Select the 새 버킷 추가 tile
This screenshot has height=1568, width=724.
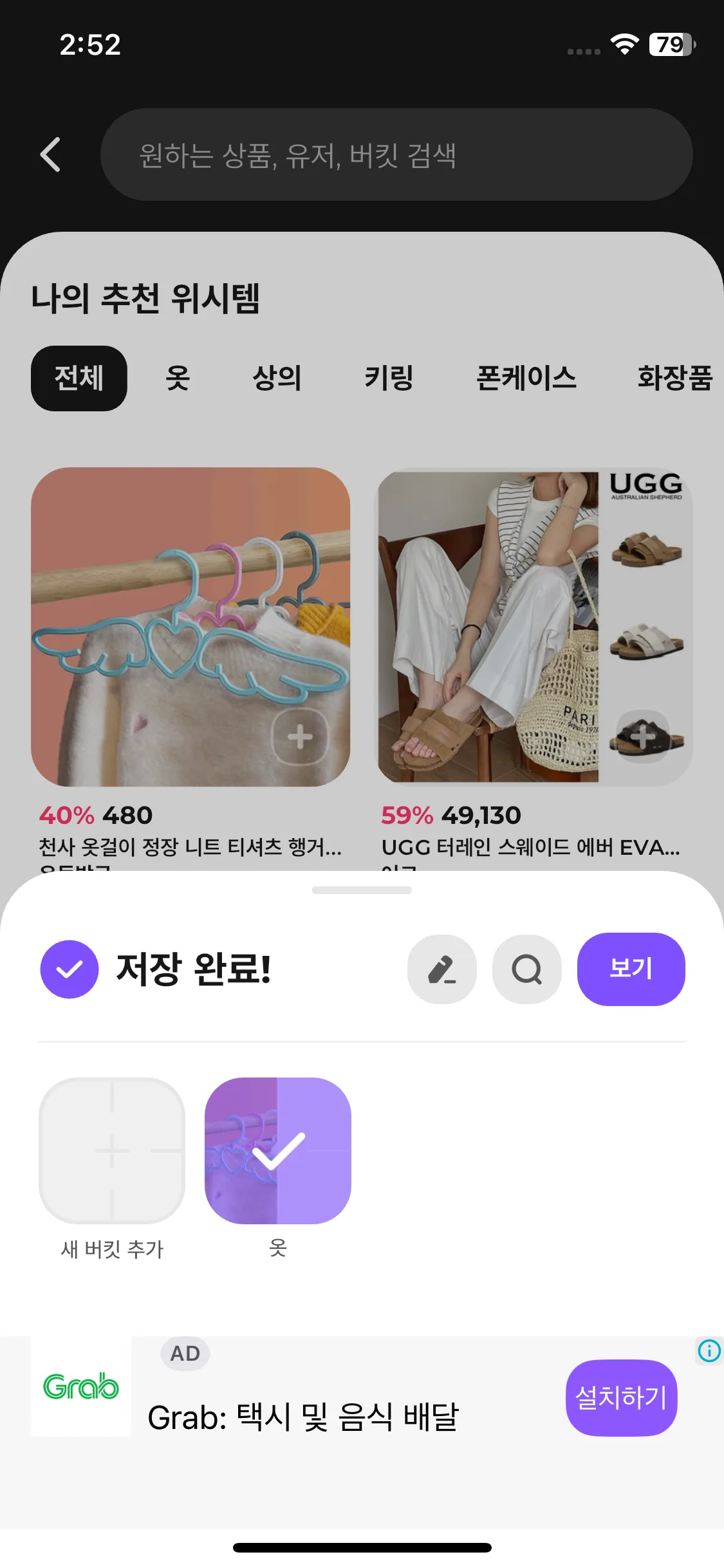click(x=111, y=1151)
